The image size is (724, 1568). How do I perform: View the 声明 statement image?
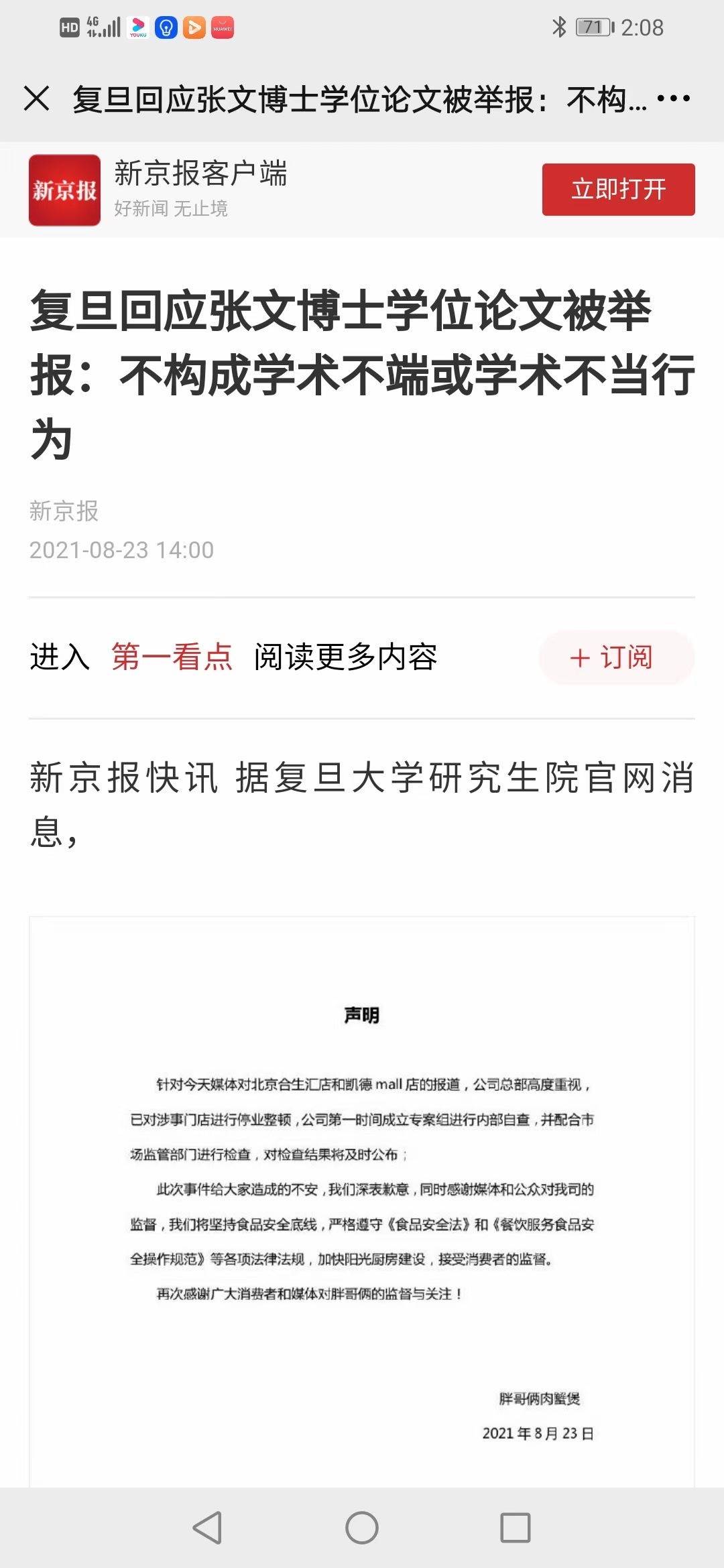(x=362, y=1199)
